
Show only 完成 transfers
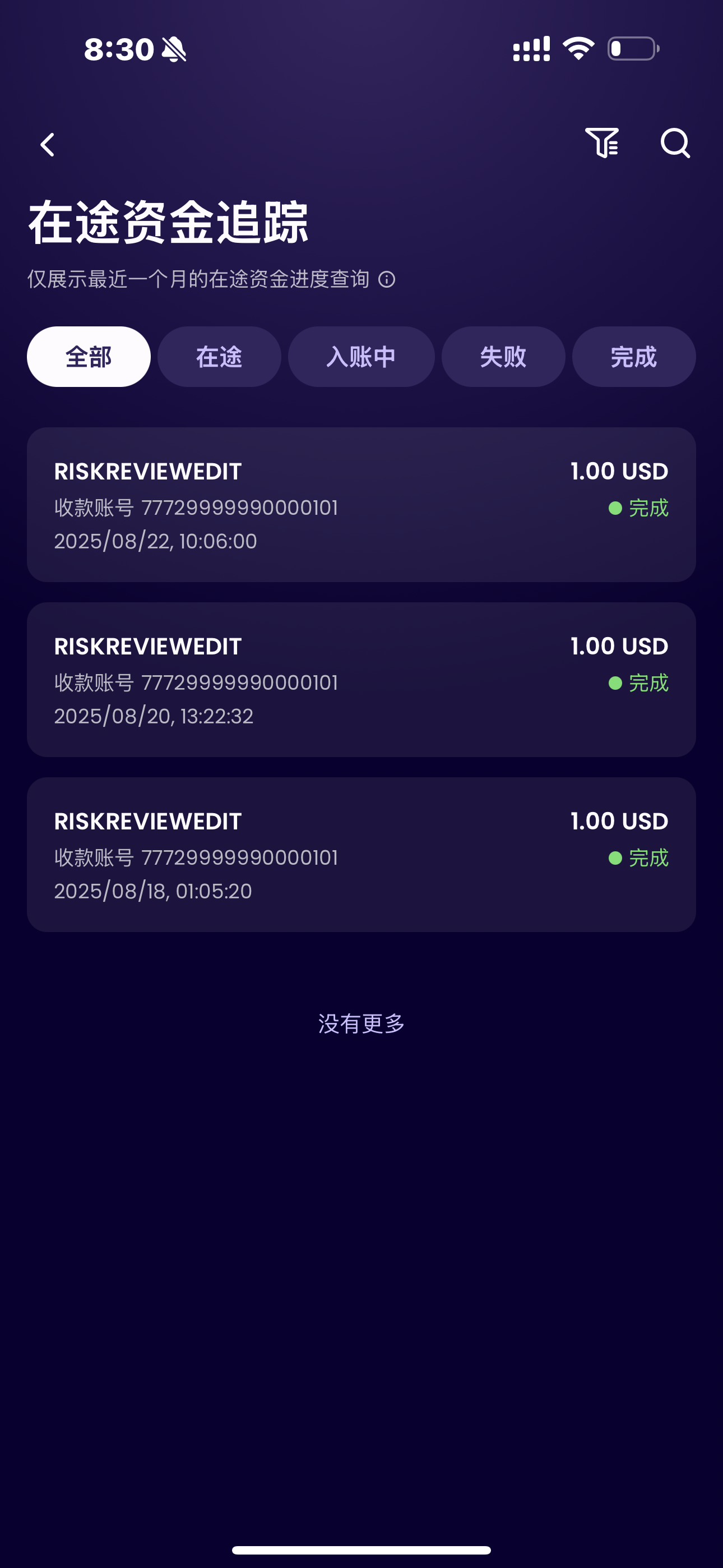point(633,357)
